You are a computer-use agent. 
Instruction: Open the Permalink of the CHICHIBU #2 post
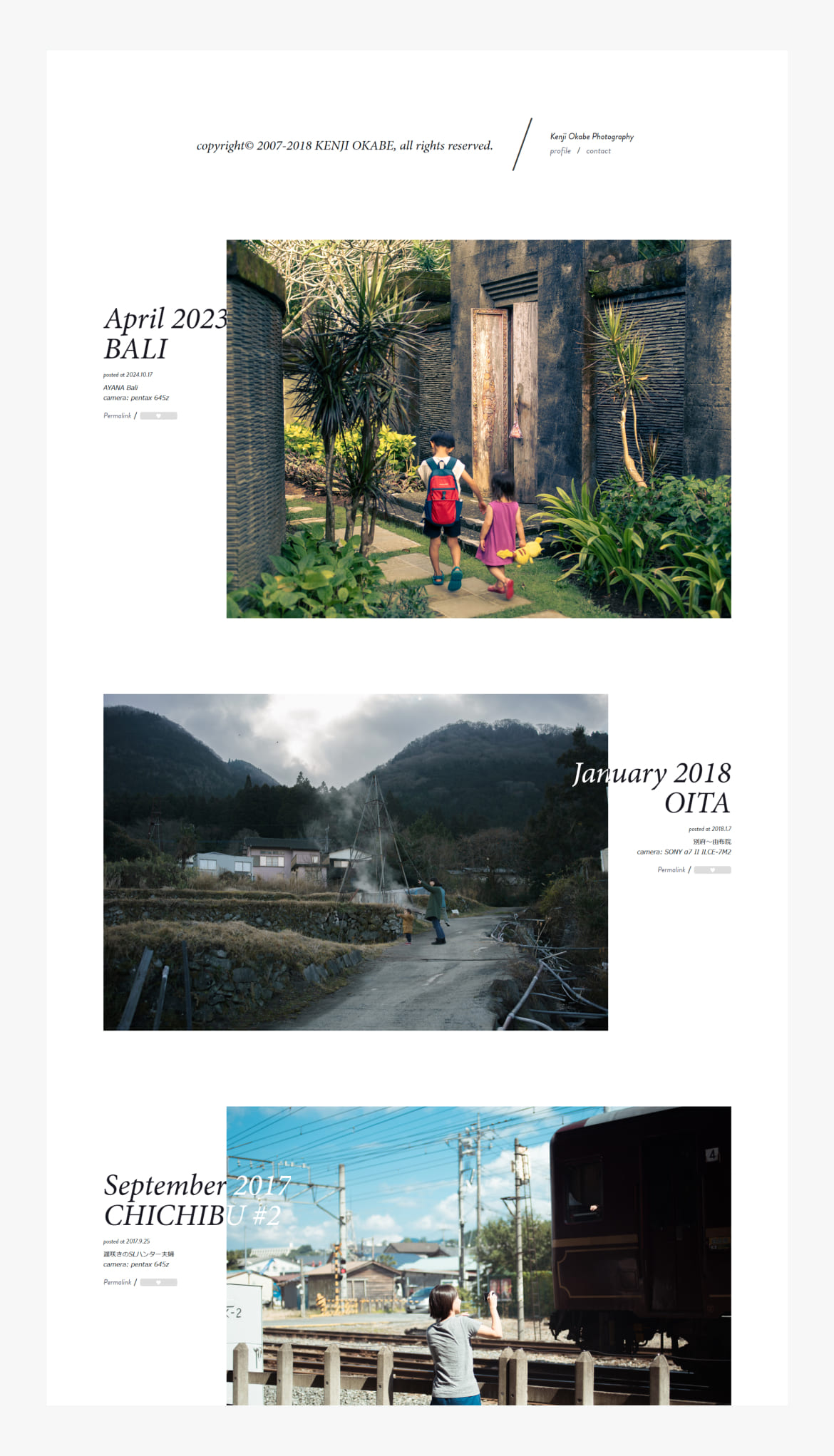[117, 1282]
